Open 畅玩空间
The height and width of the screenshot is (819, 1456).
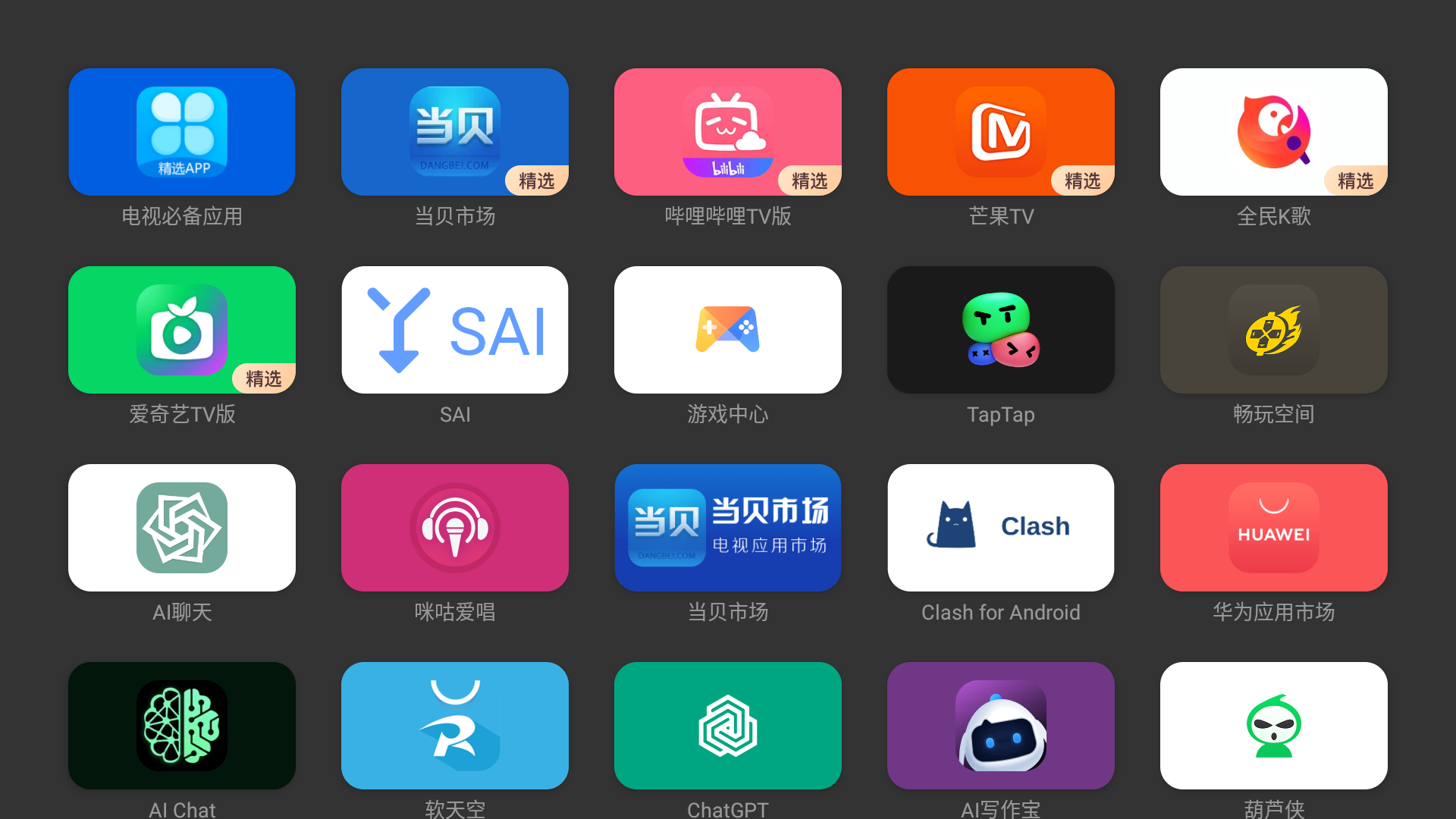[1274, 330]
